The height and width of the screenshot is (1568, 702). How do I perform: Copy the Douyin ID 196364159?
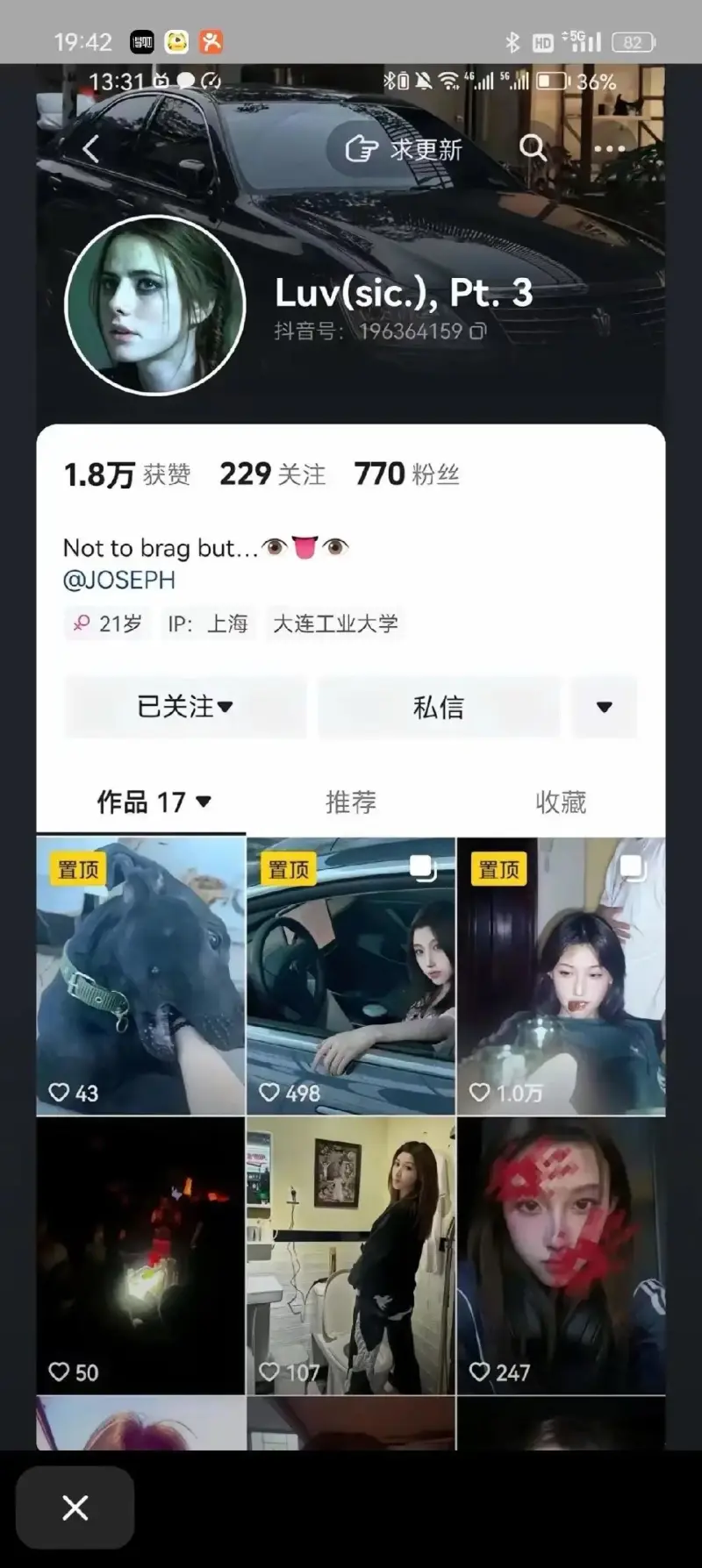click(477, 331)
